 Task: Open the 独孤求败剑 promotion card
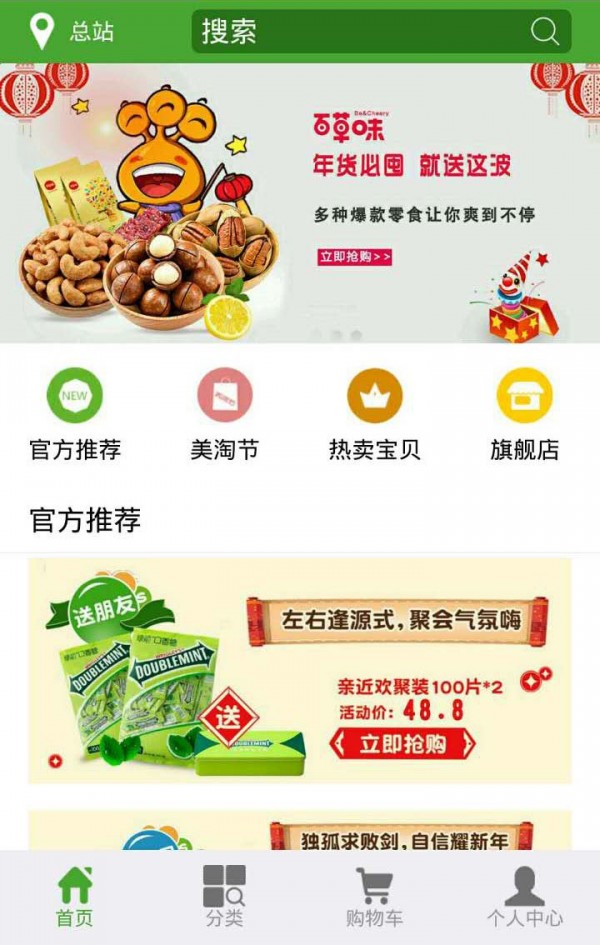coord(300,830)
